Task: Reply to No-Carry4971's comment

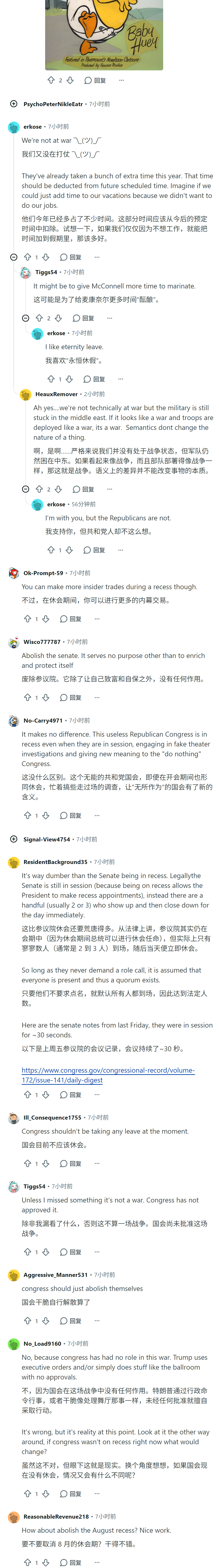Action: [x=71, y=816]
